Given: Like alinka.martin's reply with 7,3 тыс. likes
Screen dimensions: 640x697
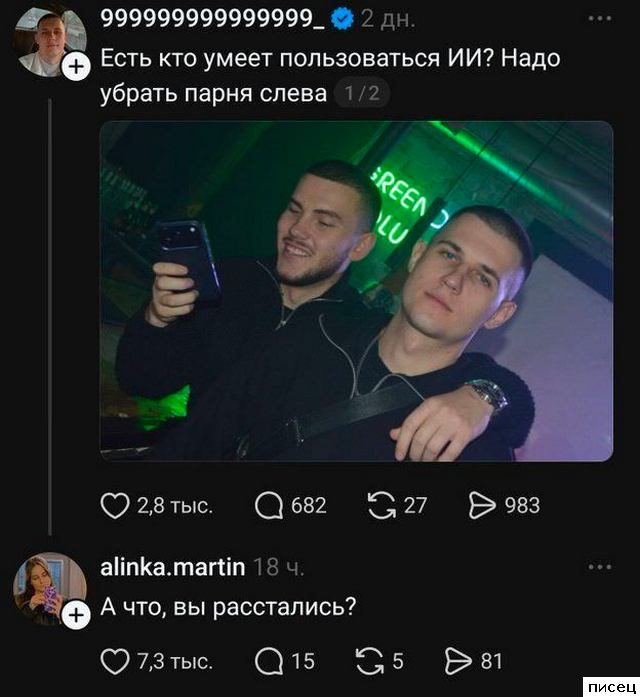Looking at the screenshot, I should coord(116,661).
